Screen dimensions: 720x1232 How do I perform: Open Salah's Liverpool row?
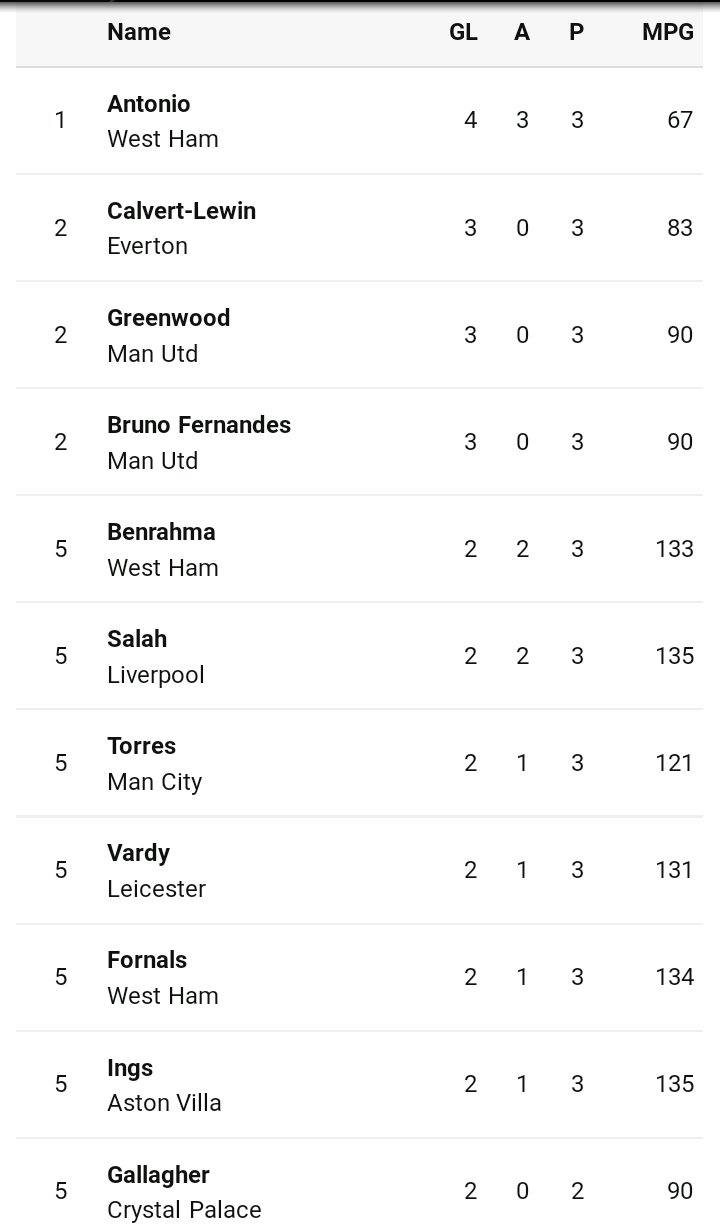(359, 656)
